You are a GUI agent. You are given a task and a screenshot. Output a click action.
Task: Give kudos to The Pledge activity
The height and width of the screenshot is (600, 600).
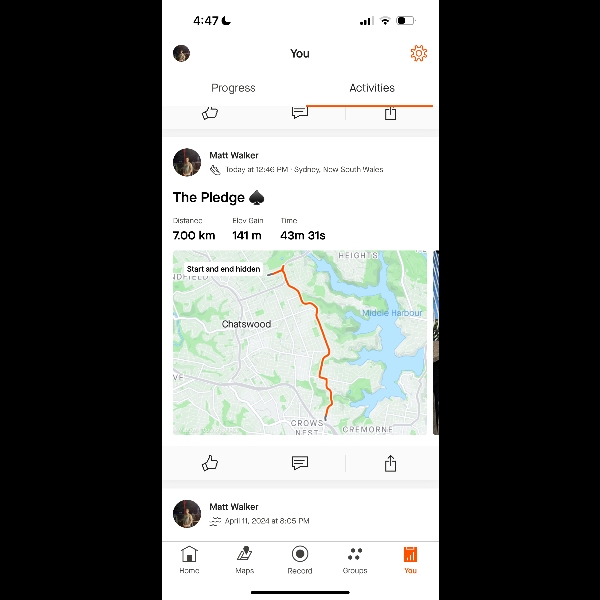coord(210,463)
